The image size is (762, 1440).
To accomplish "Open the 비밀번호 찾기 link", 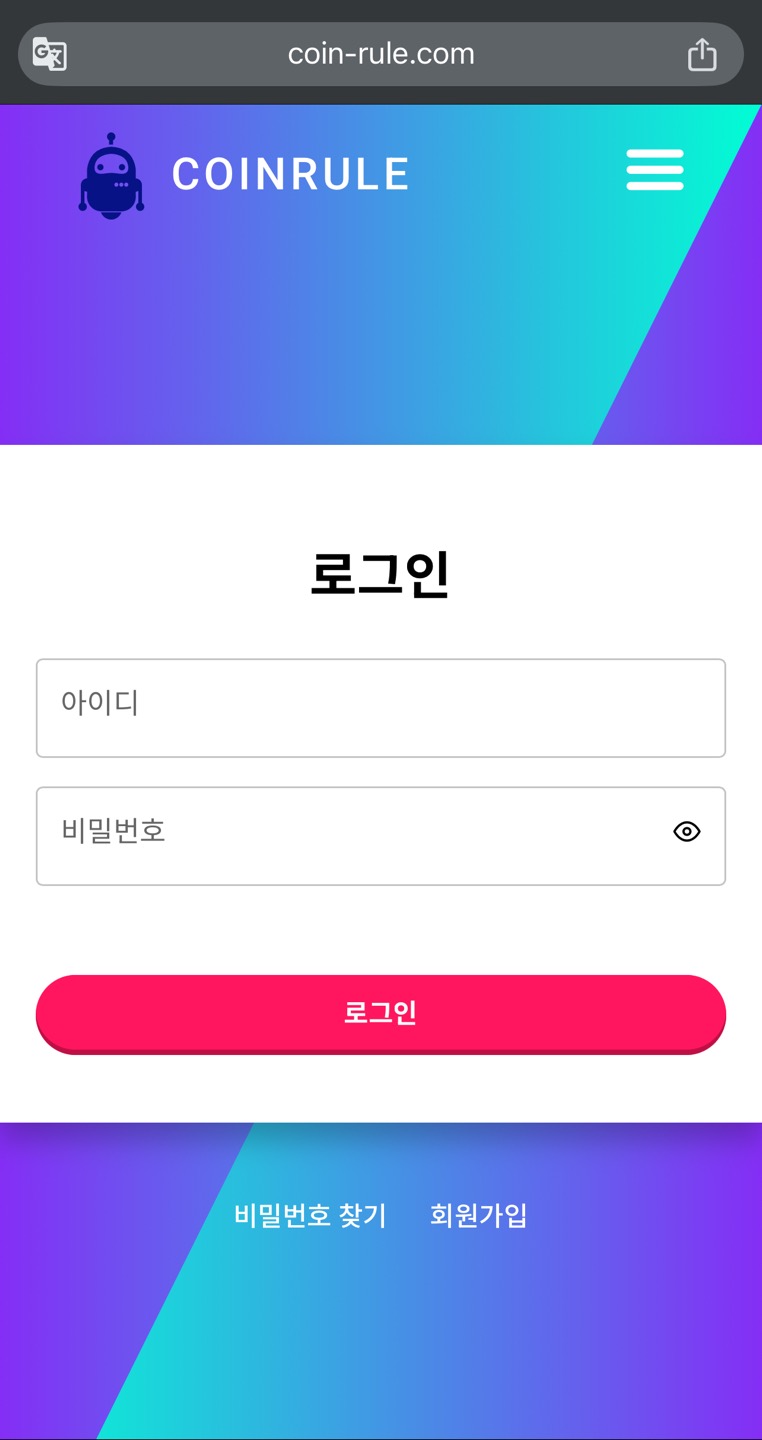I will [x=310, y=1215].
